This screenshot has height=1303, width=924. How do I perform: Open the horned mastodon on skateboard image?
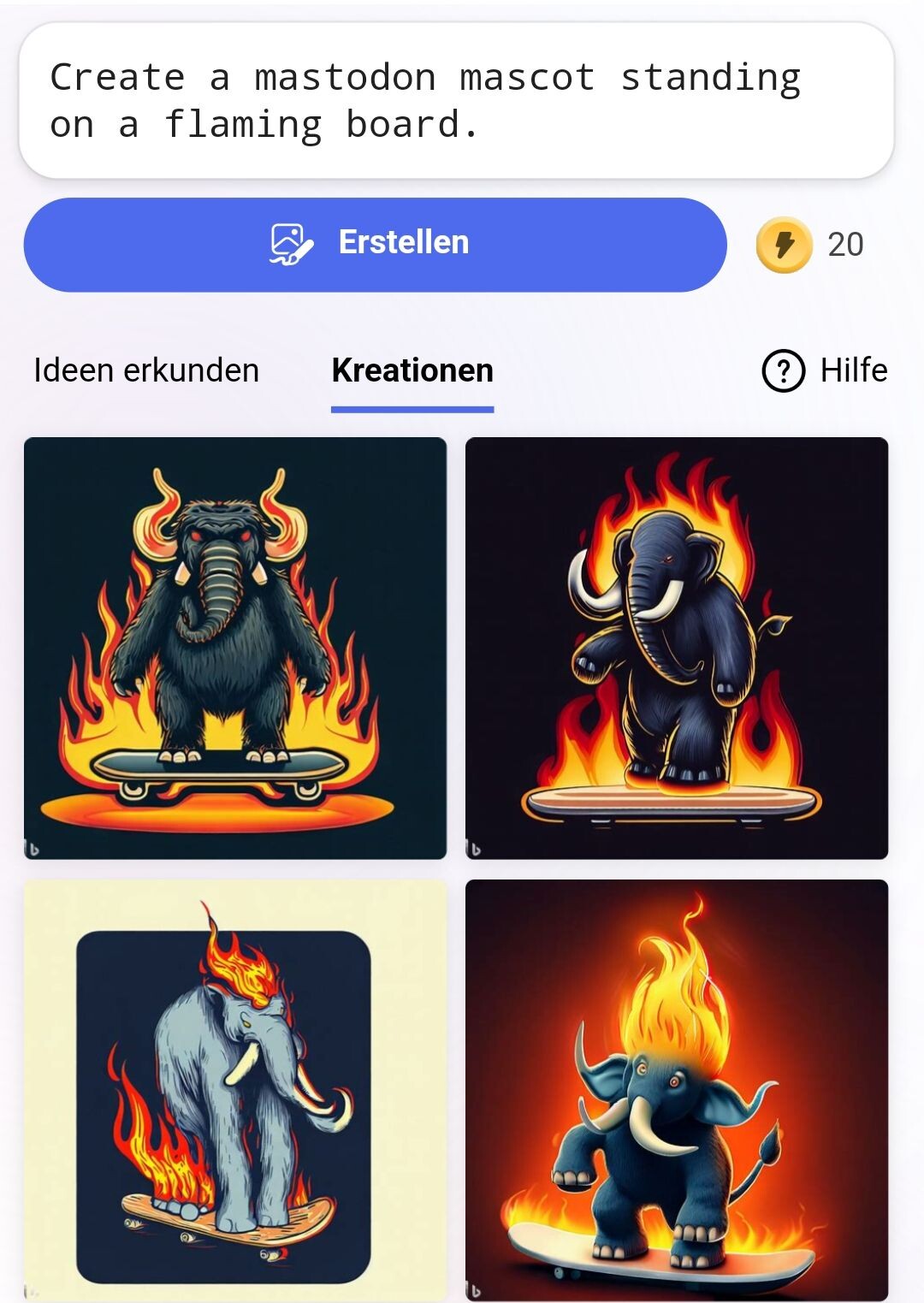click(x=235, y=648)
